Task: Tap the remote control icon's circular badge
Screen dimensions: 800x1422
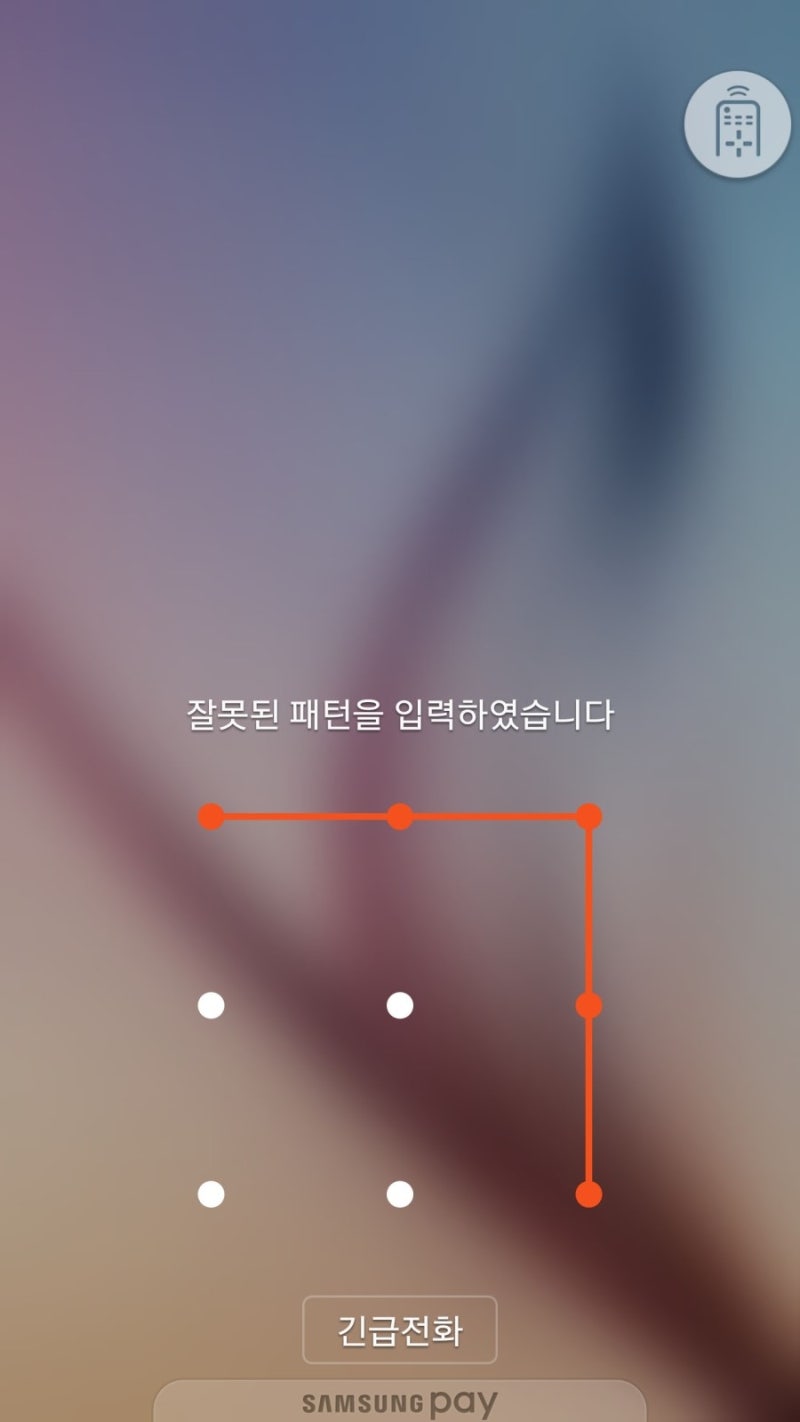Action: pyautogui.click(x=736, y=123)
